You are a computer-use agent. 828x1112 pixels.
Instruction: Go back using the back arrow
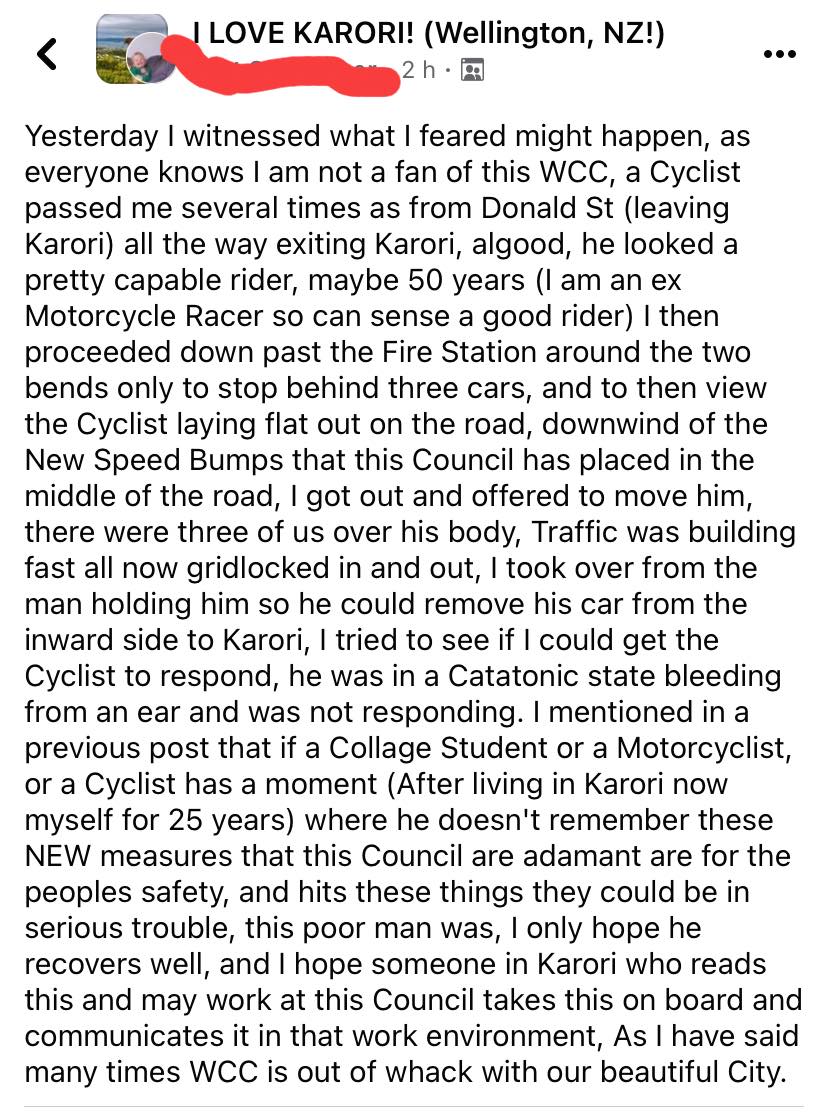[47, 54]
